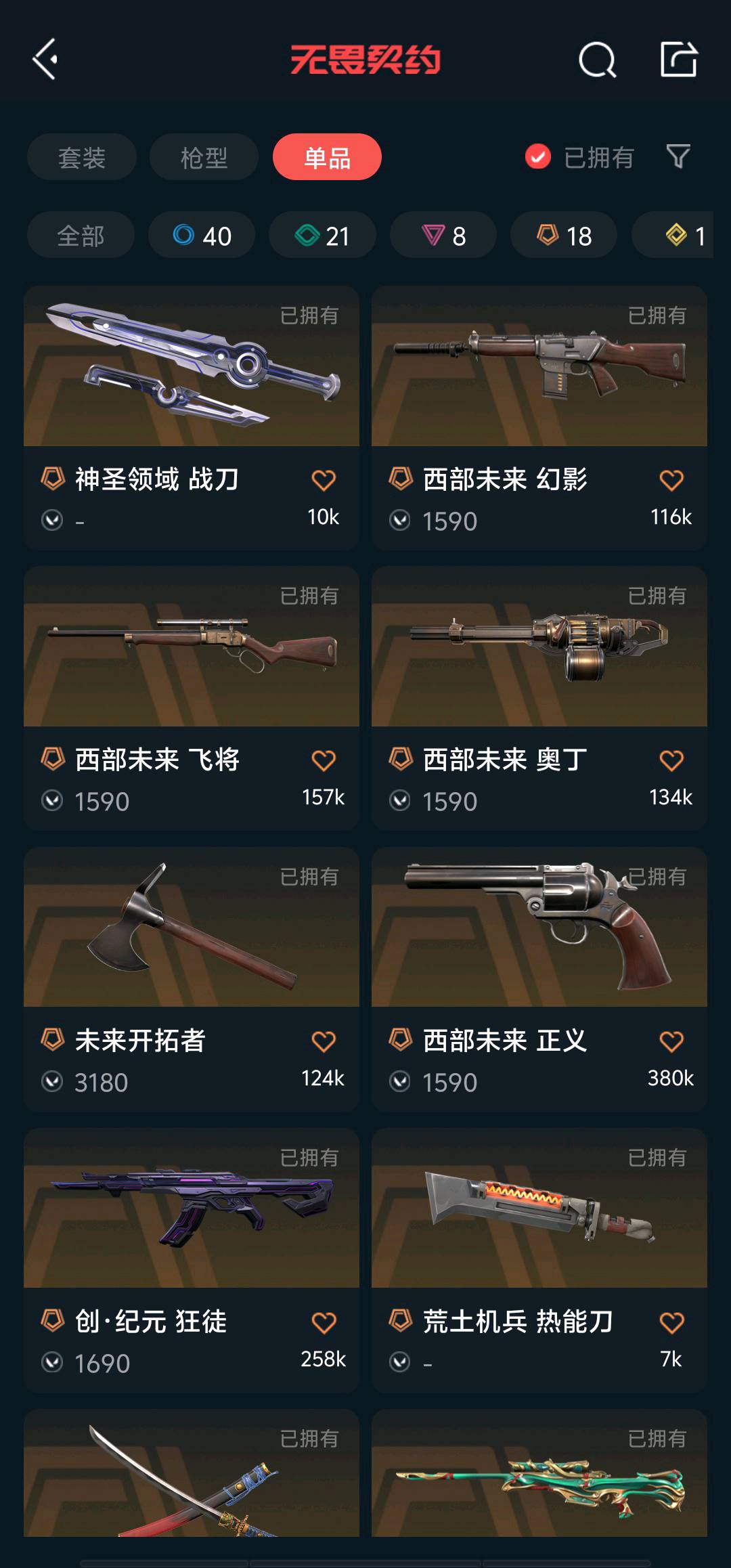The height and width of the screenshot is (1568, 731).
Task: Select the 单品 tab
Action: pyautogui.click(x=327, y=158)
